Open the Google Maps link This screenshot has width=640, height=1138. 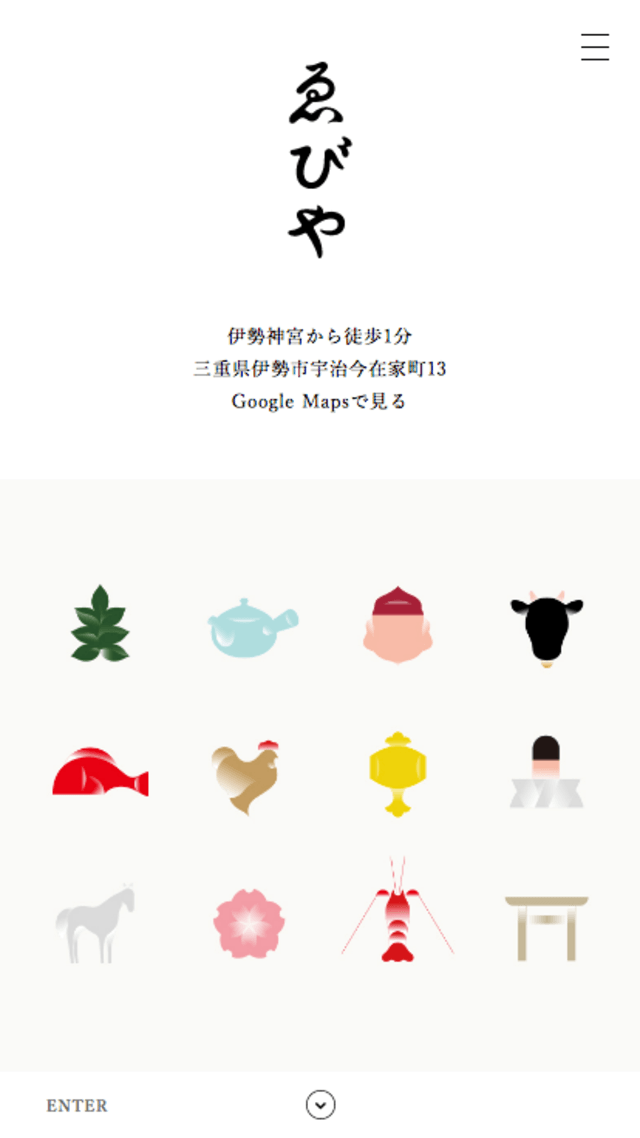pyautogui.click(x=319, y=402)
